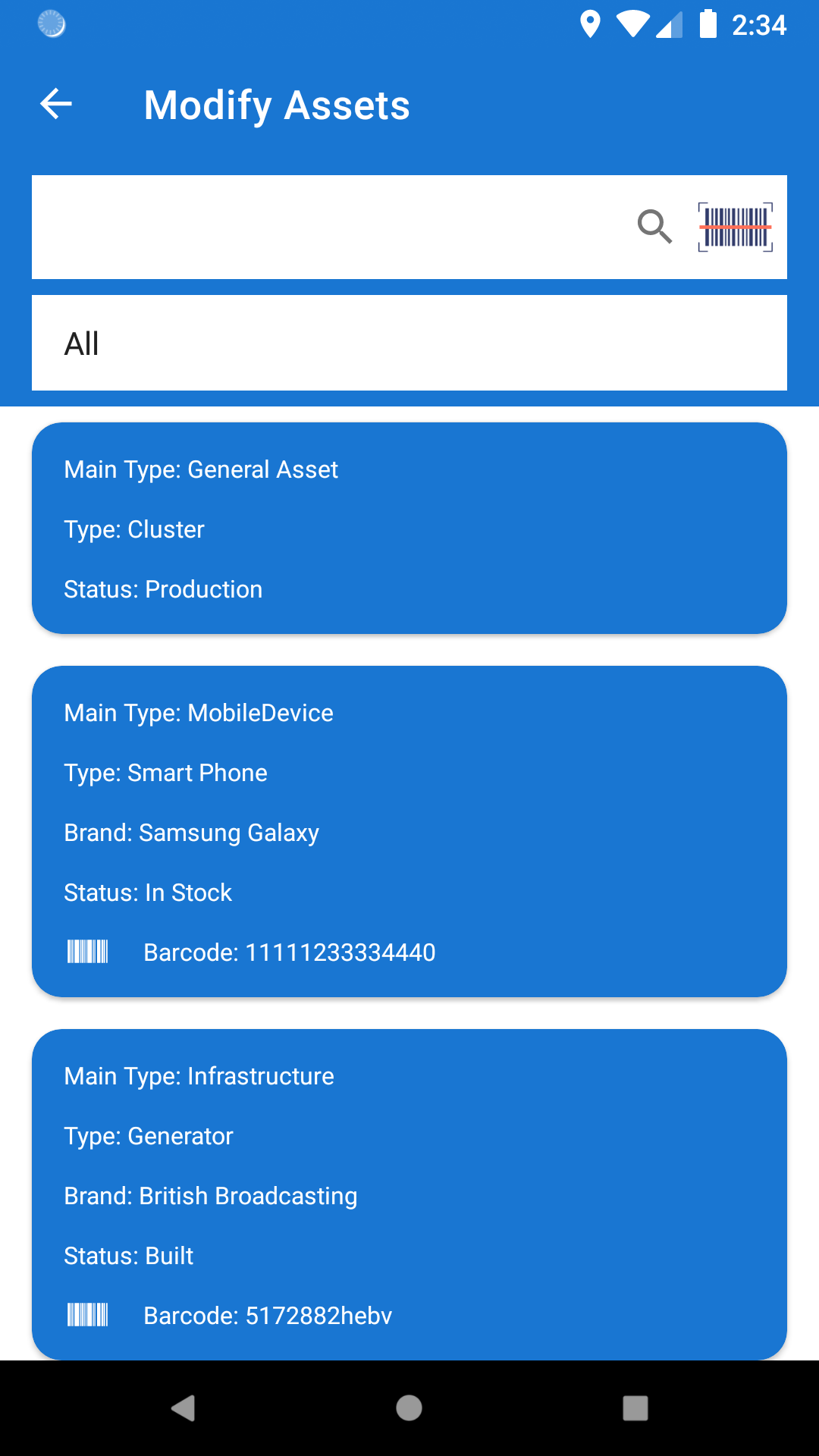Open the barcode scanner

click(x=735, y=227)
